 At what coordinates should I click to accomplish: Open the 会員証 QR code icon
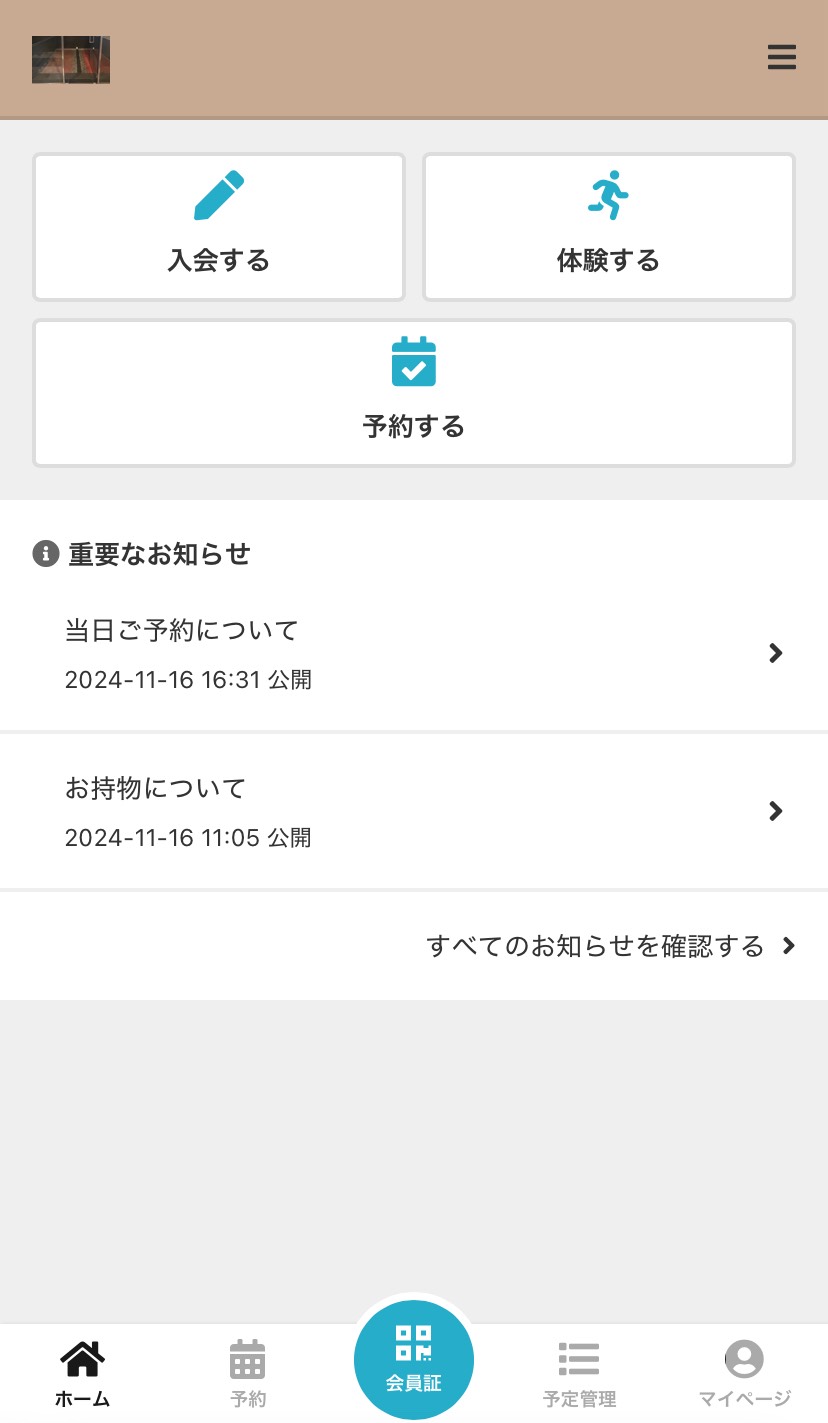[x=413, y=1345]
